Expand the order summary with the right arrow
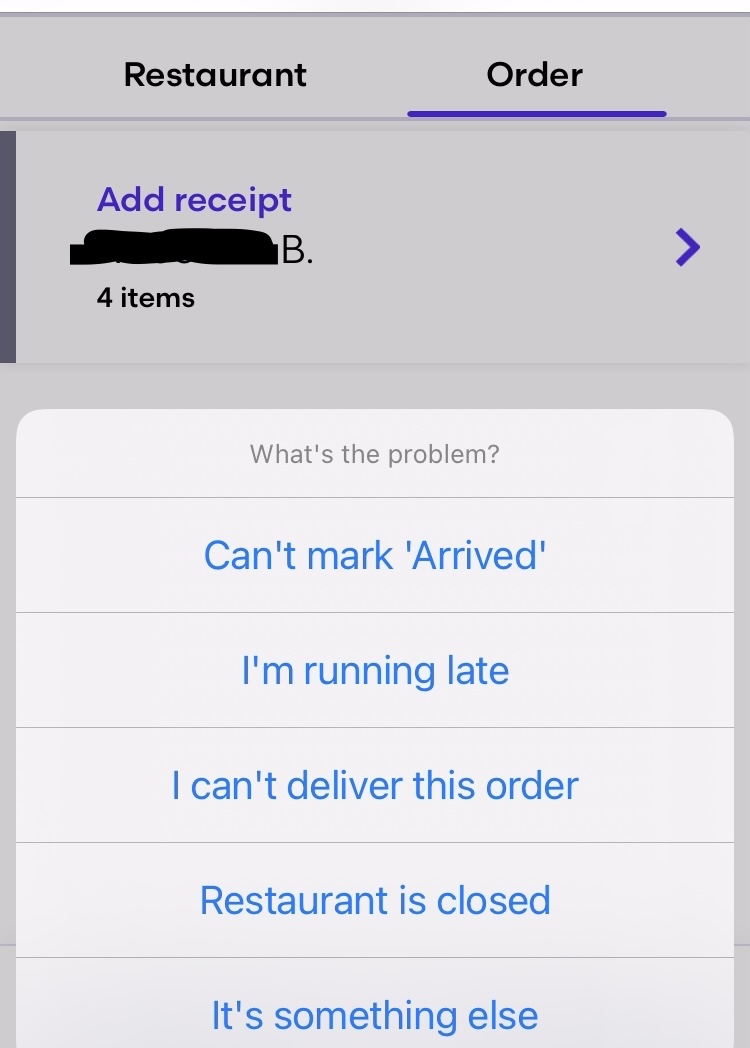The height and width of the screenshot is (1048, 750). point(687,247)
